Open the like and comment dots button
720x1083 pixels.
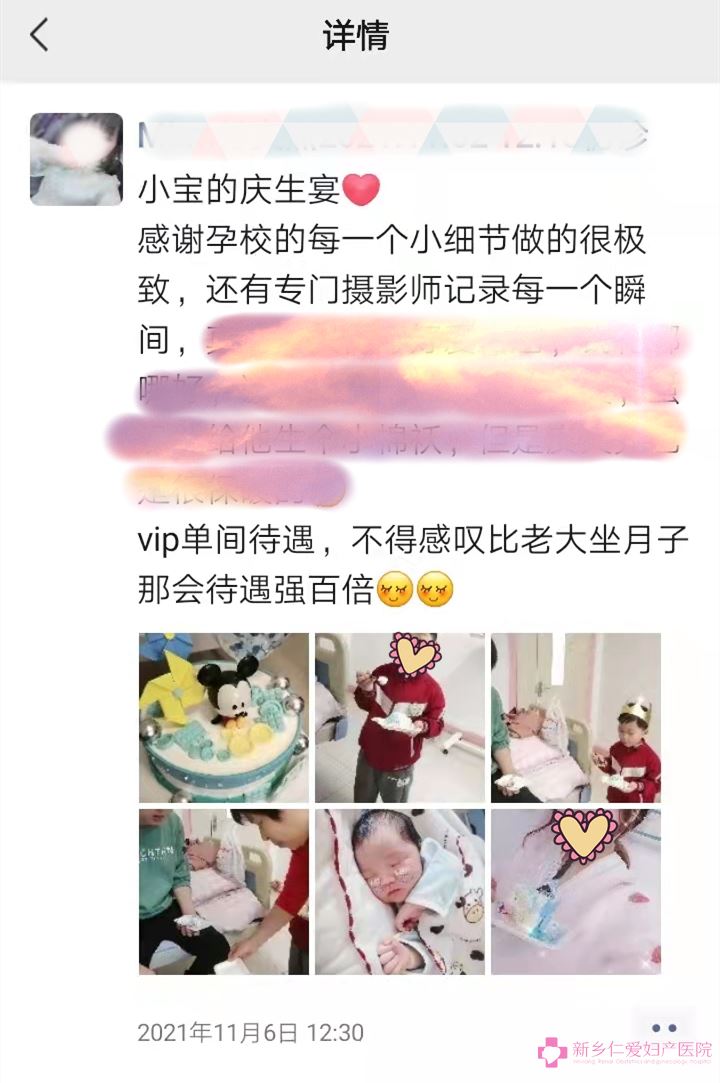[x=664, y=1029]
